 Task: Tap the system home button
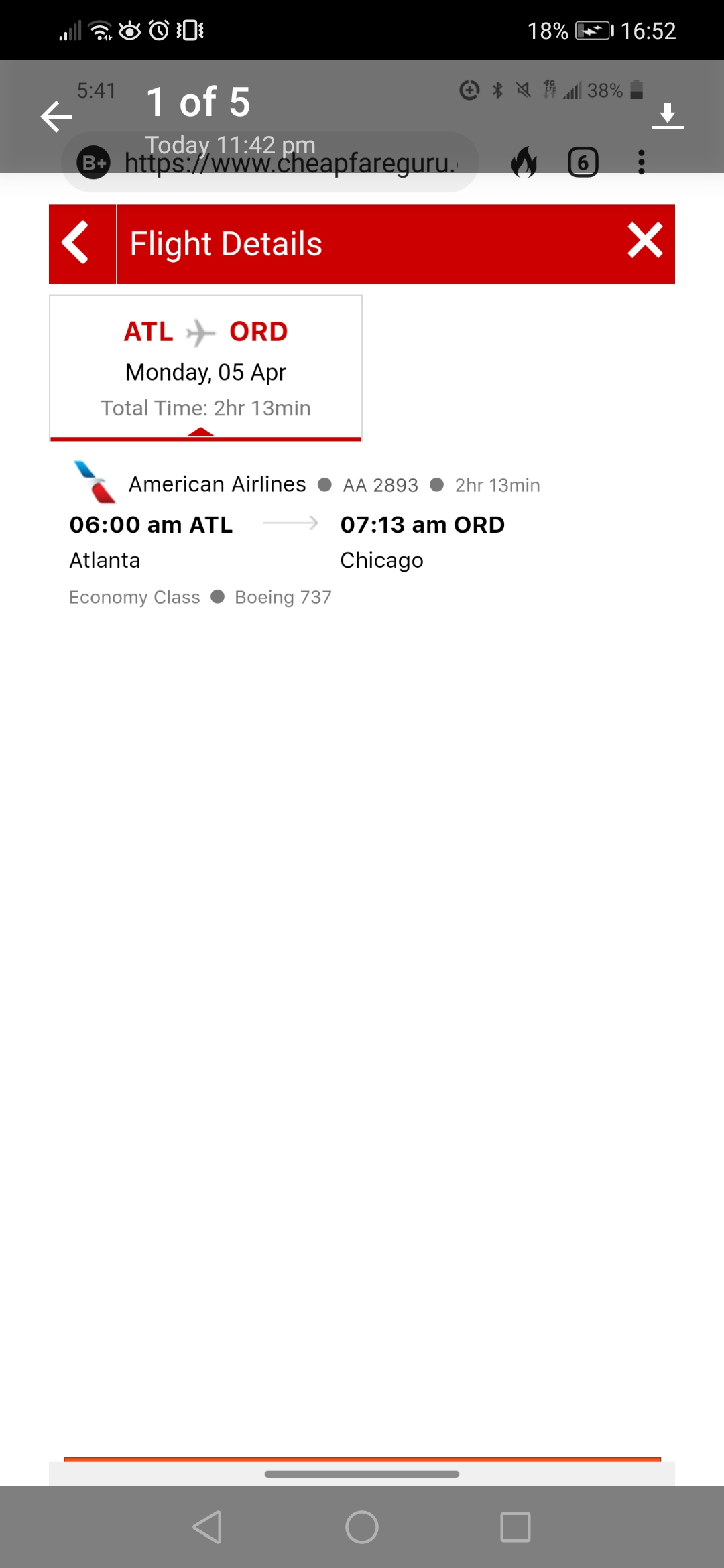pos(362,1527)
